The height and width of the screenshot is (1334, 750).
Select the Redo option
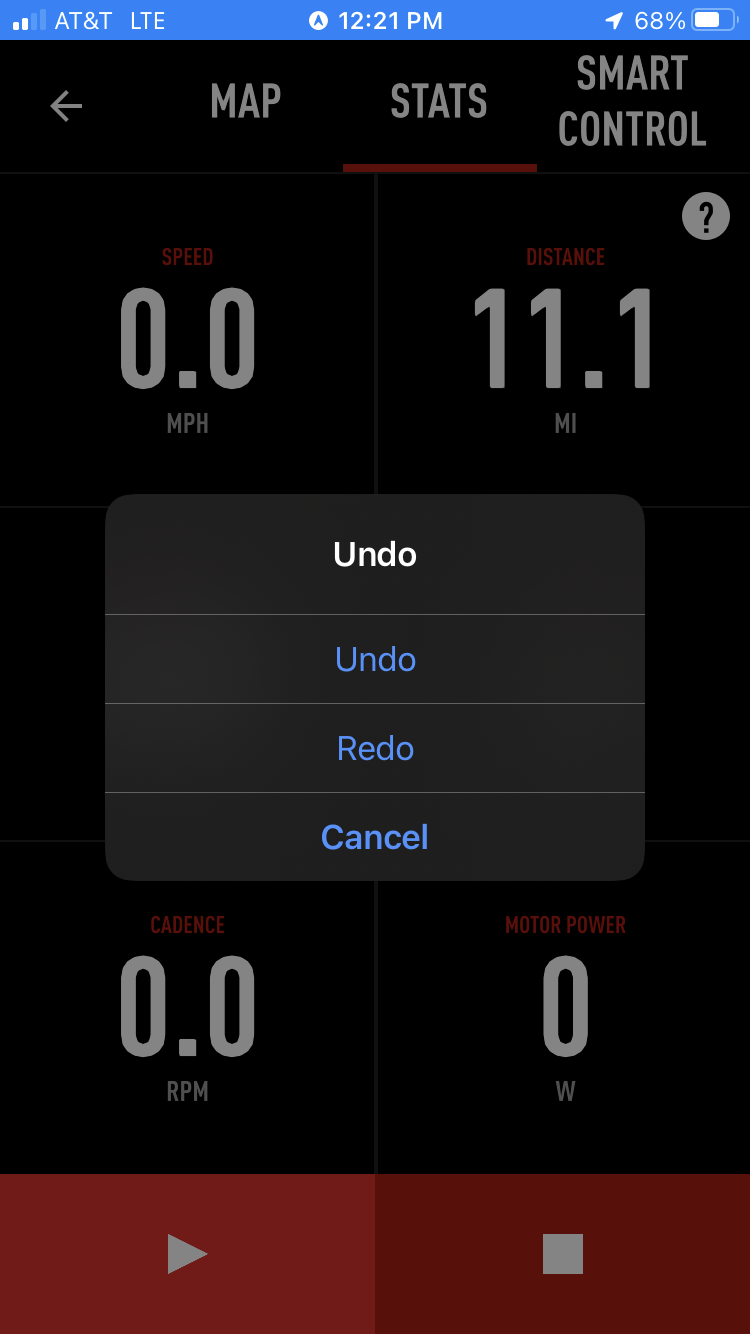click(375, 748)
